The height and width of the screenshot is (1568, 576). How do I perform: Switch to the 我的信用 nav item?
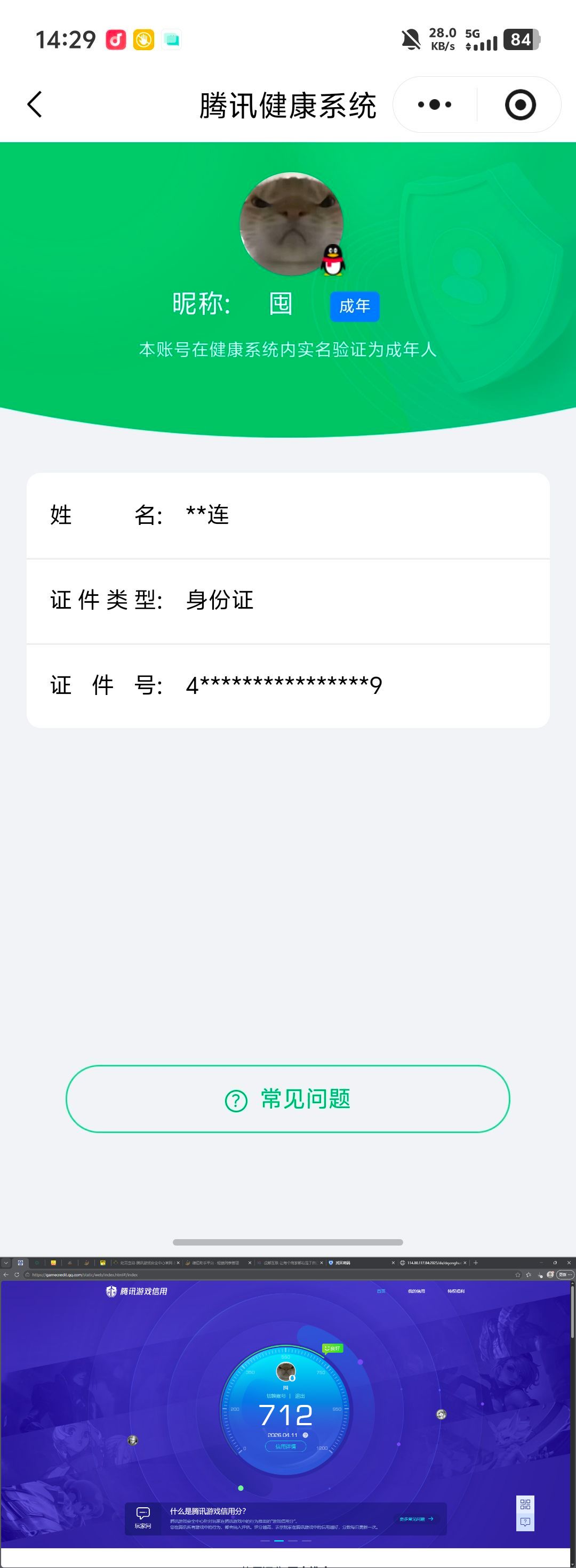pos(417,1291)
